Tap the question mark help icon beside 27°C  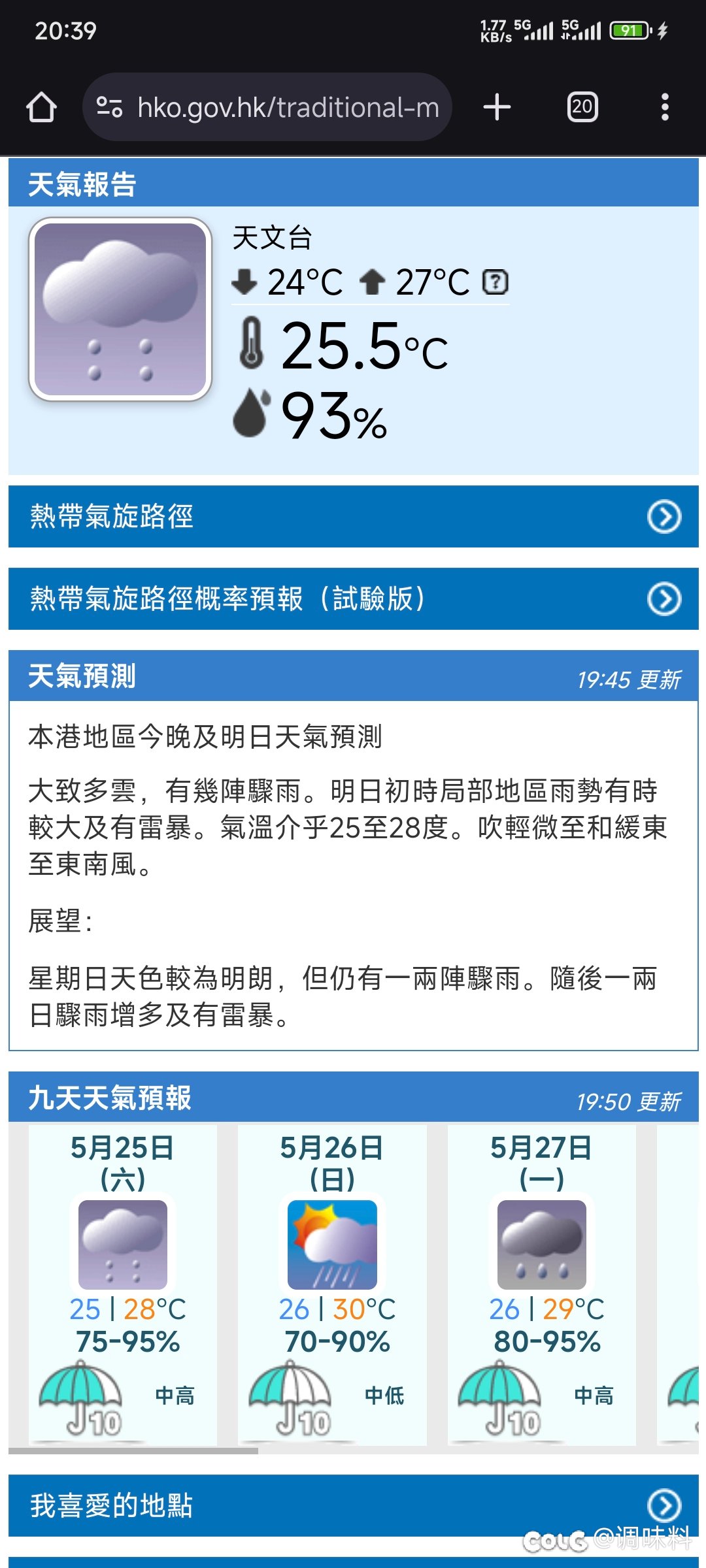coord(496,282)
